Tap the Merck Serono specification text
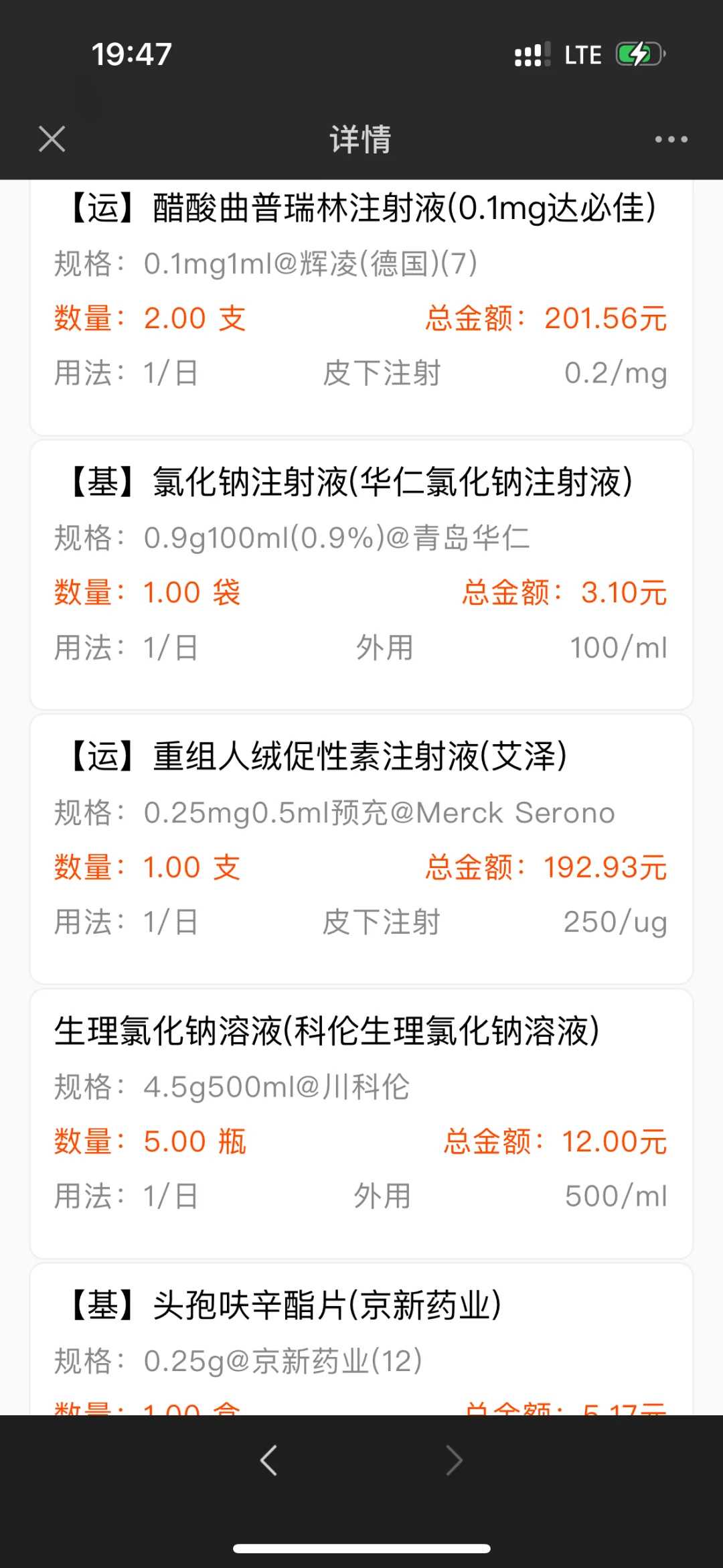Image resolution: width=723 pixels, height=1568 pixels. 513,812
